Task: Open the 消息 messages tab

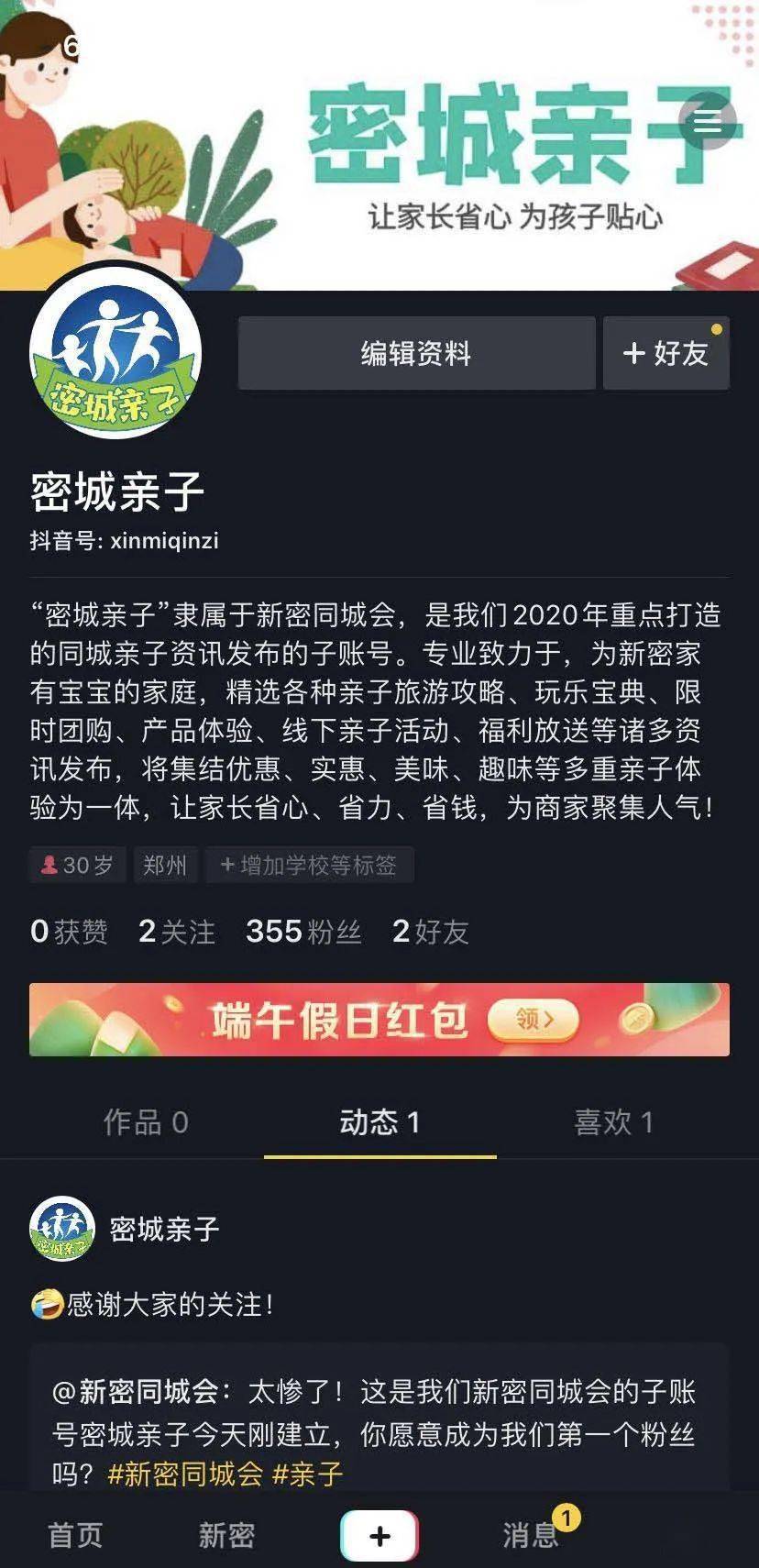Action: pyautogui.click(x=531, y=1535)
